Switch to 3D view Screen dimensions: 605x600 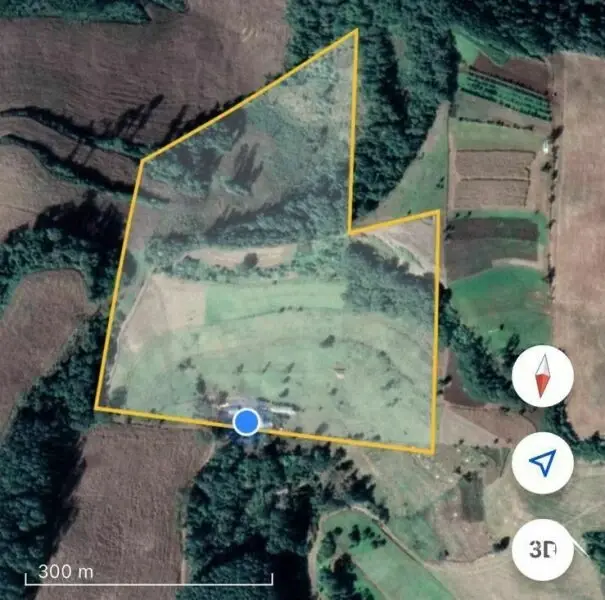click(542, 549)
